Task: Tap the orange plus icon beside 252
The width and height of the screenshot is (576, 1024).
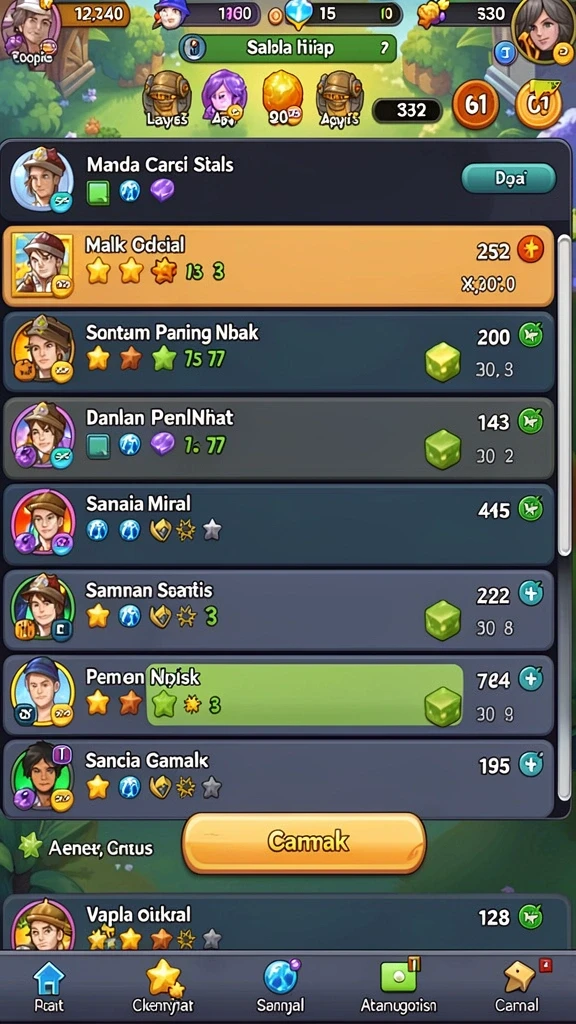Action: click(530, 250)
